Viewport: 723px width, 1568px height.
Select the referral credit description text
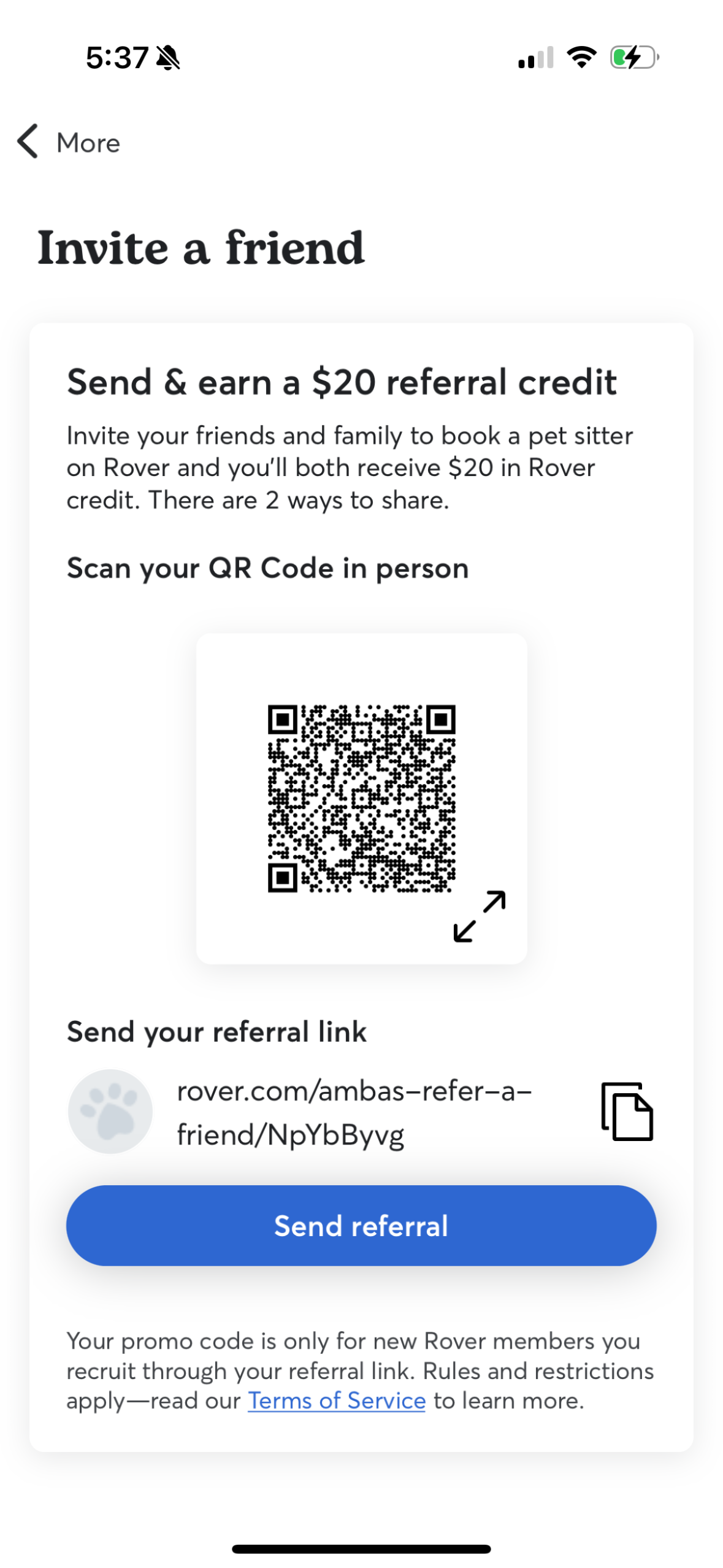351,467
